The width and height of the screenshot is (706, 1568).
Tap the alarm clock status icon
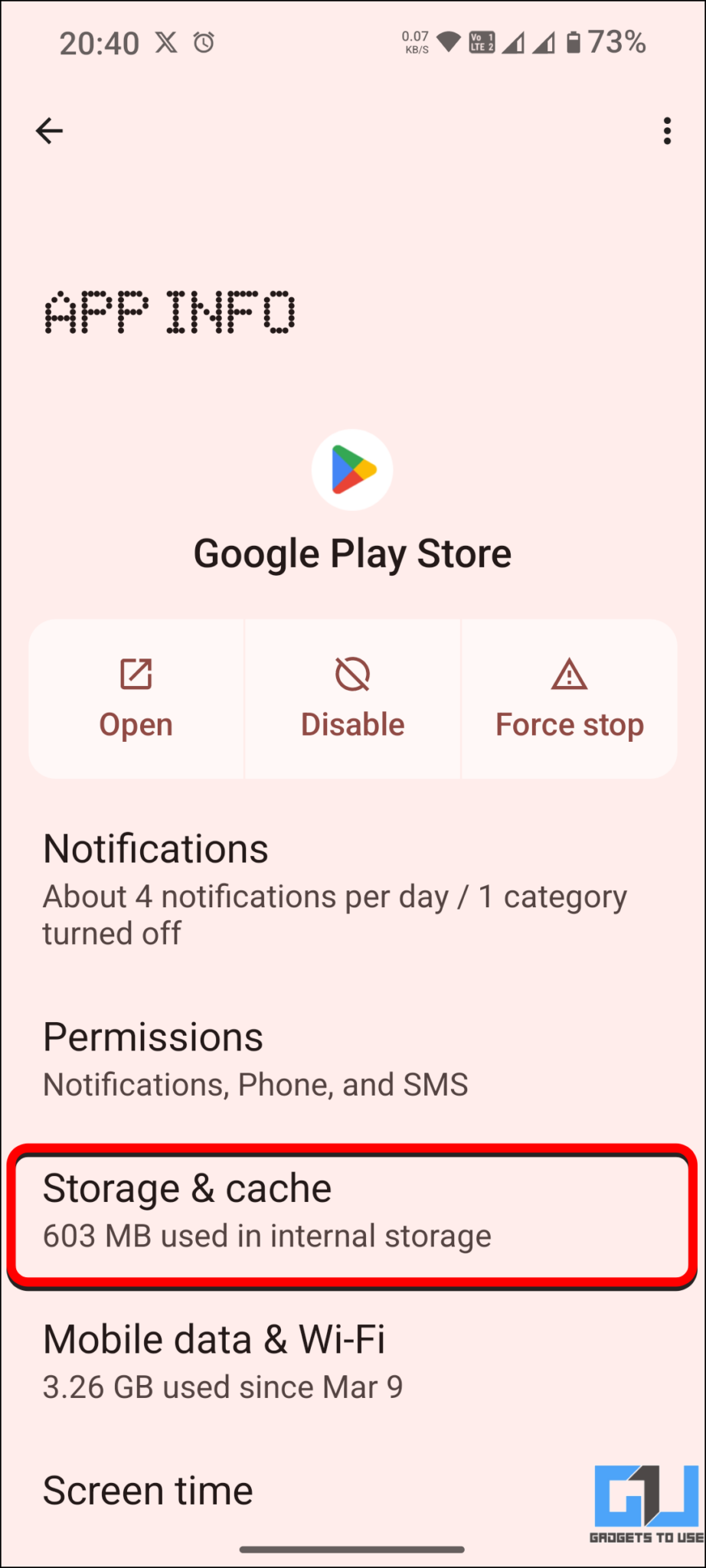click(202, 44)
